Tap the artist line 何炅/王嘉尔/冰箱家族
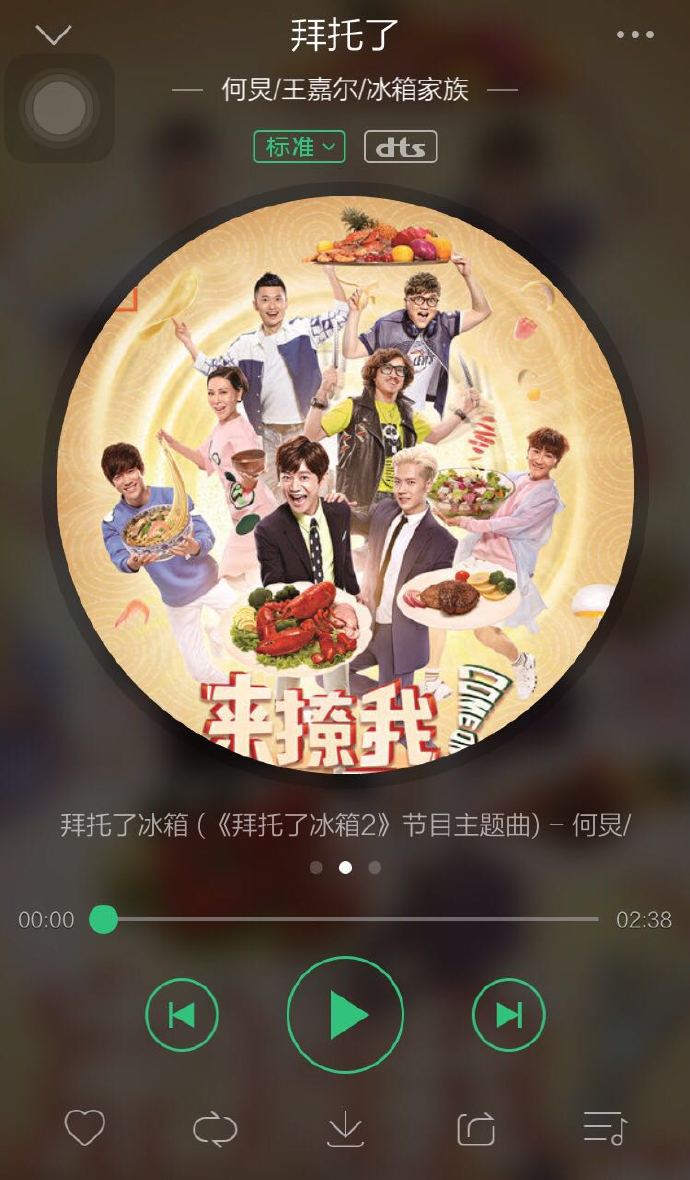 tap(345, 90)
